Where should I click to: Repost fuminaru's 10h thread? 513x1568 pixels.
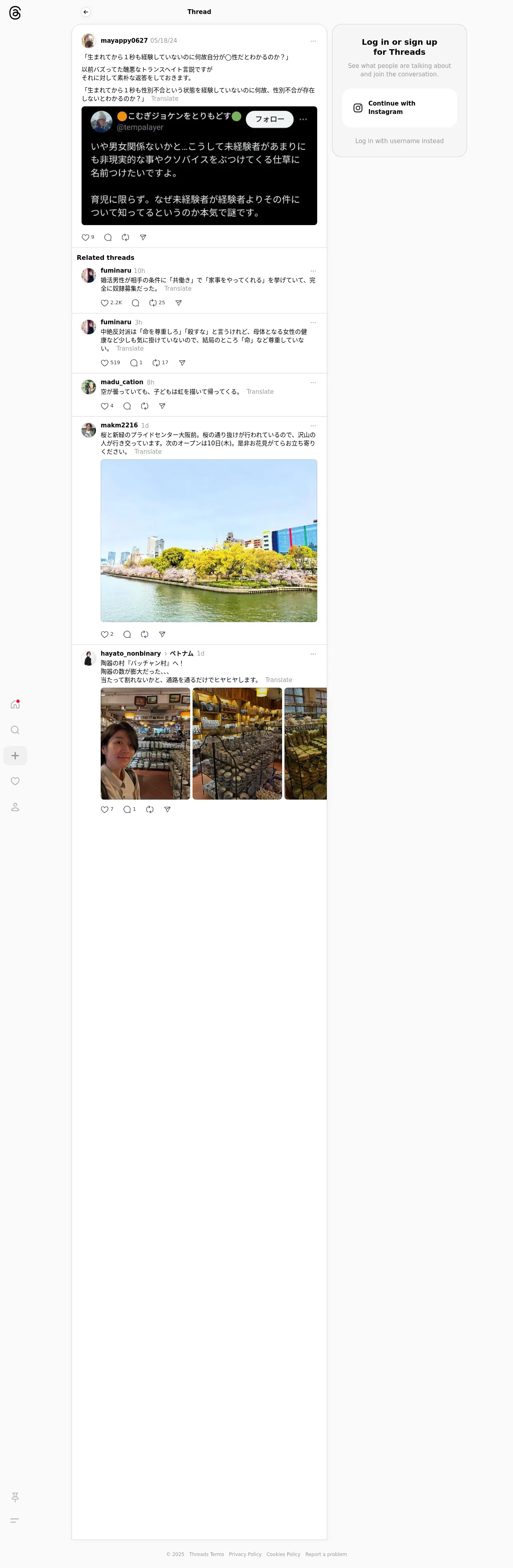click(x=153, y=303)
